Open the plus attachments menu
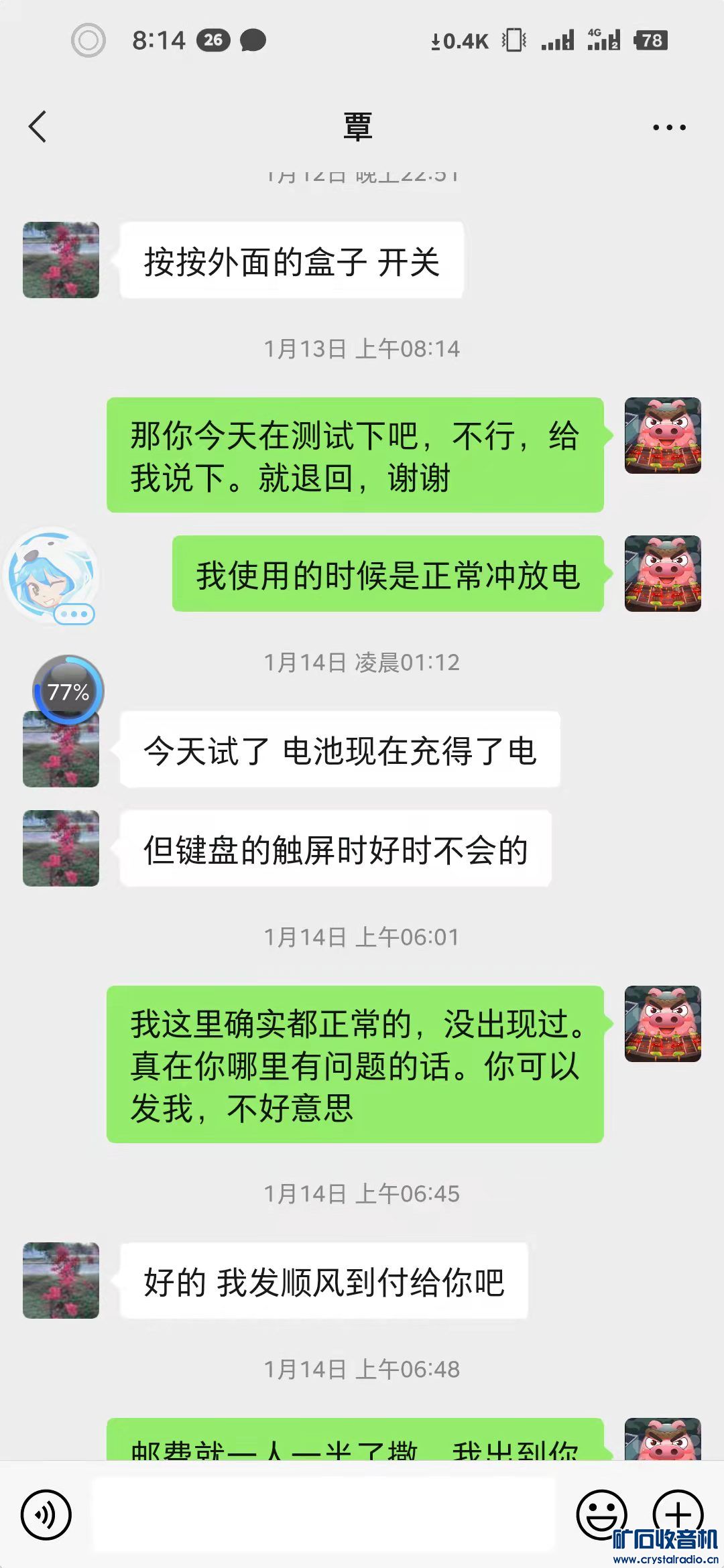The image size is (724, 1568). coord(678,1513)
